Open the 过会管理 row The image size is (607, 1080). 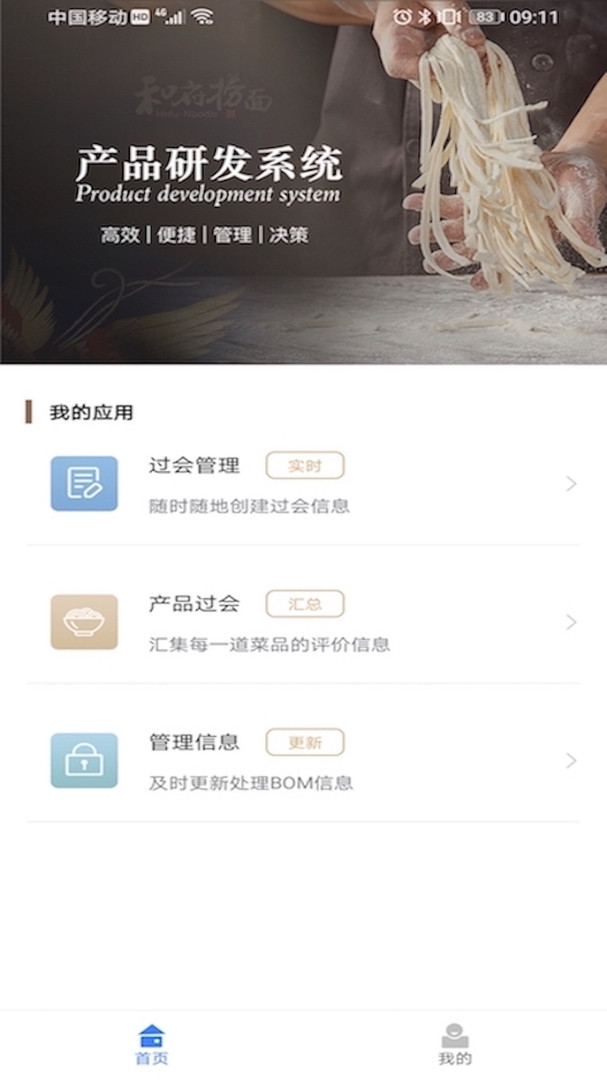click(303, 484)
